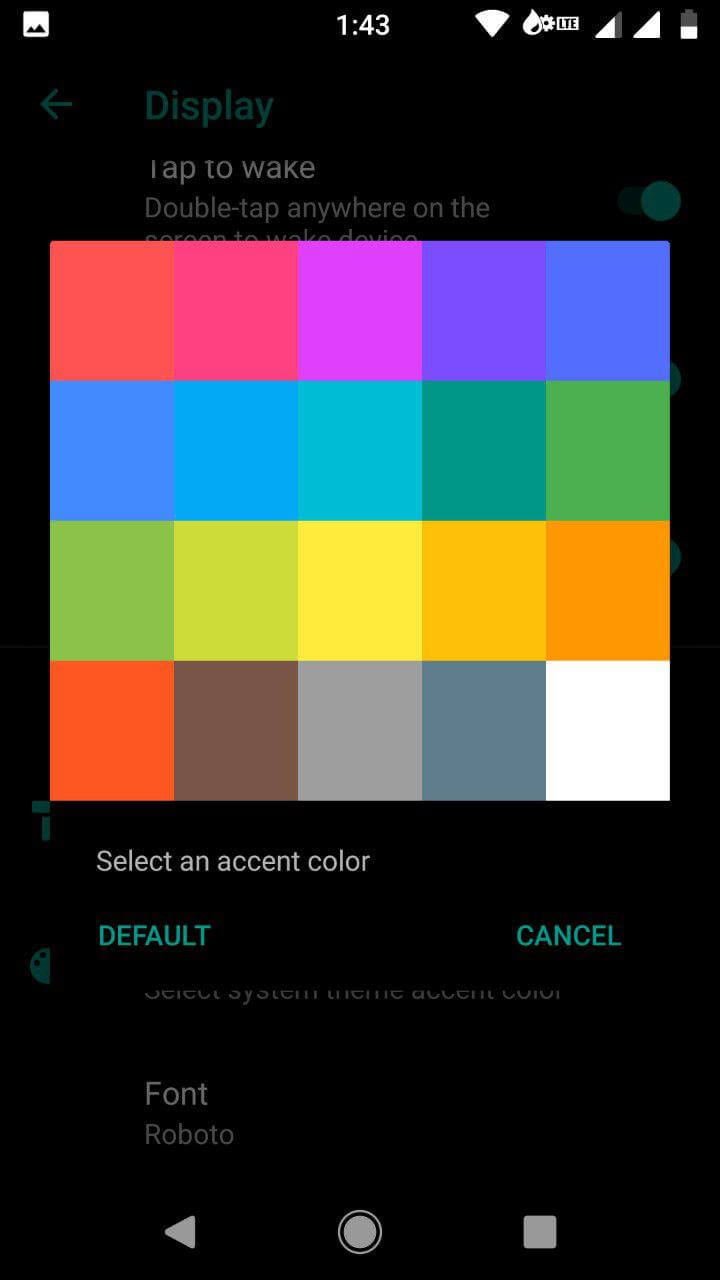Select the bright pink accent color swatch
This screenshot has height=1280, width=720.
point(236,310)
